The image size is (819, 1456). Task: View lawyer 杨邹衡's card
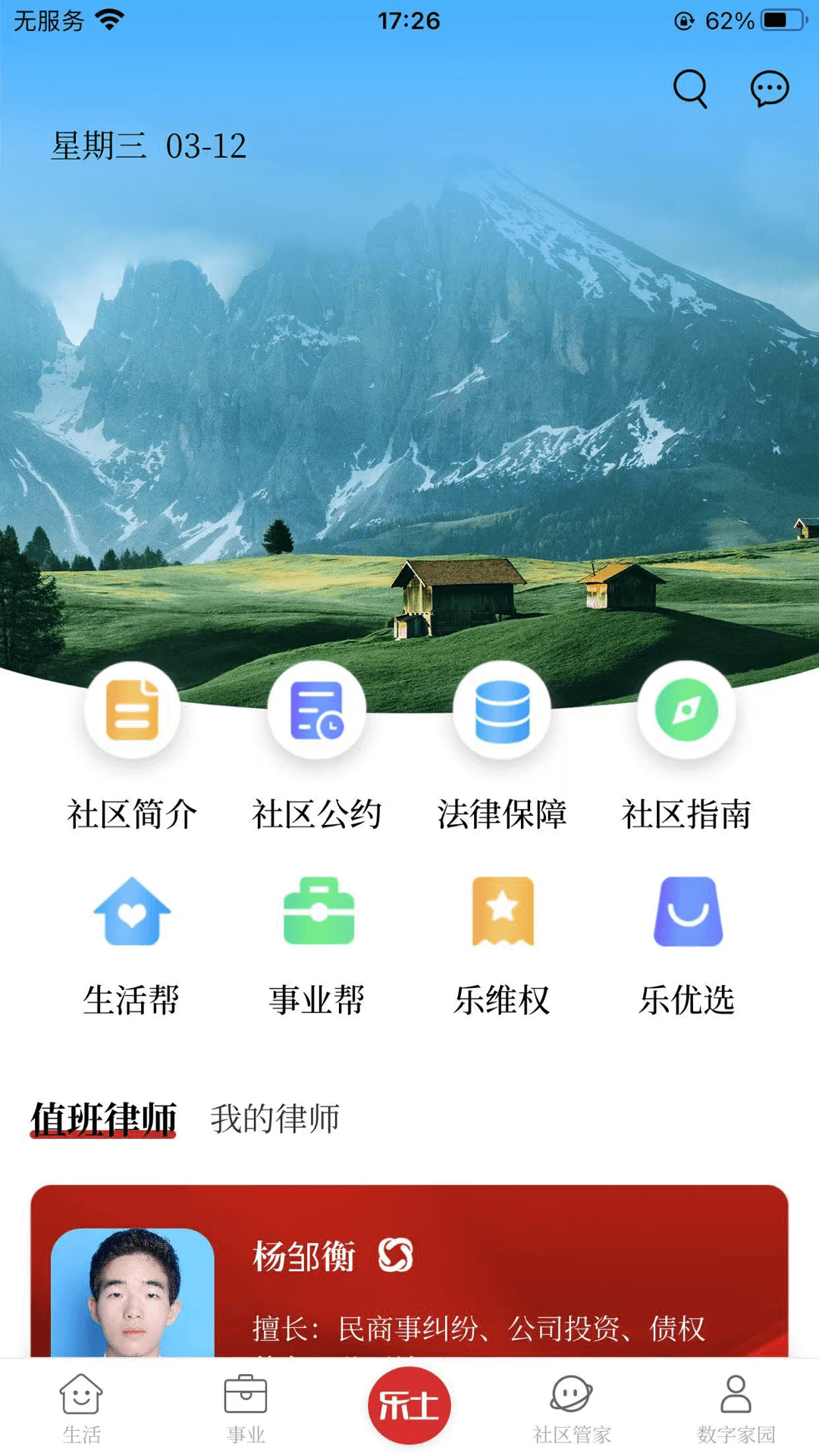coord(409,1272)
